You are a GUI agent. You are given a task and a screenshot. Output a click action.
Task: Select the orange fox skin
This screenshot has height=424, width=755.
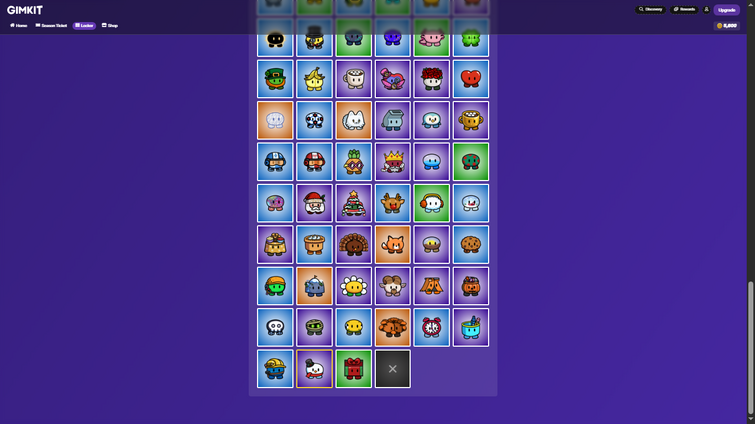click(392, 244)
